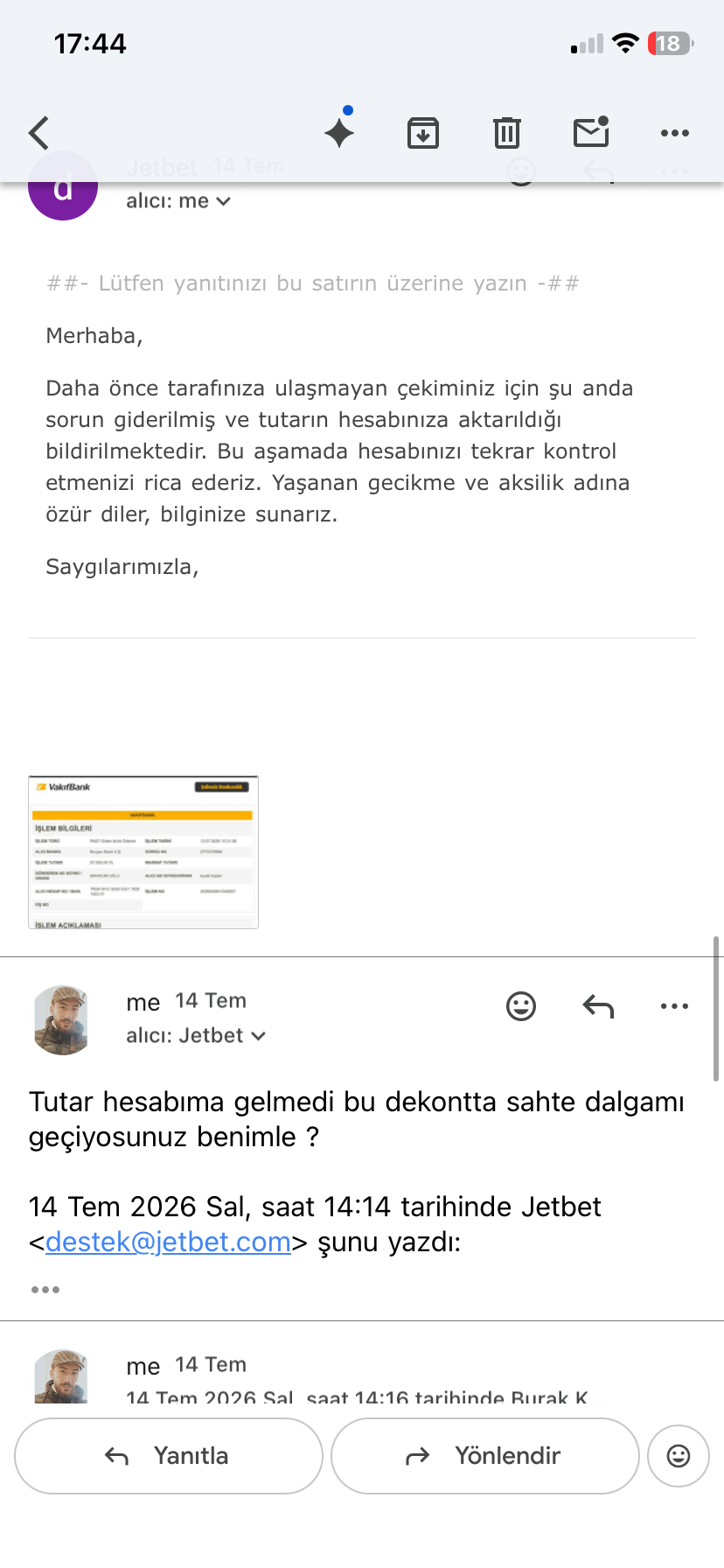The width and height of the screenshot is (724, 1568).
Task: Add emoji reaction to my 14 Tem message
Action: (521, 1006)
